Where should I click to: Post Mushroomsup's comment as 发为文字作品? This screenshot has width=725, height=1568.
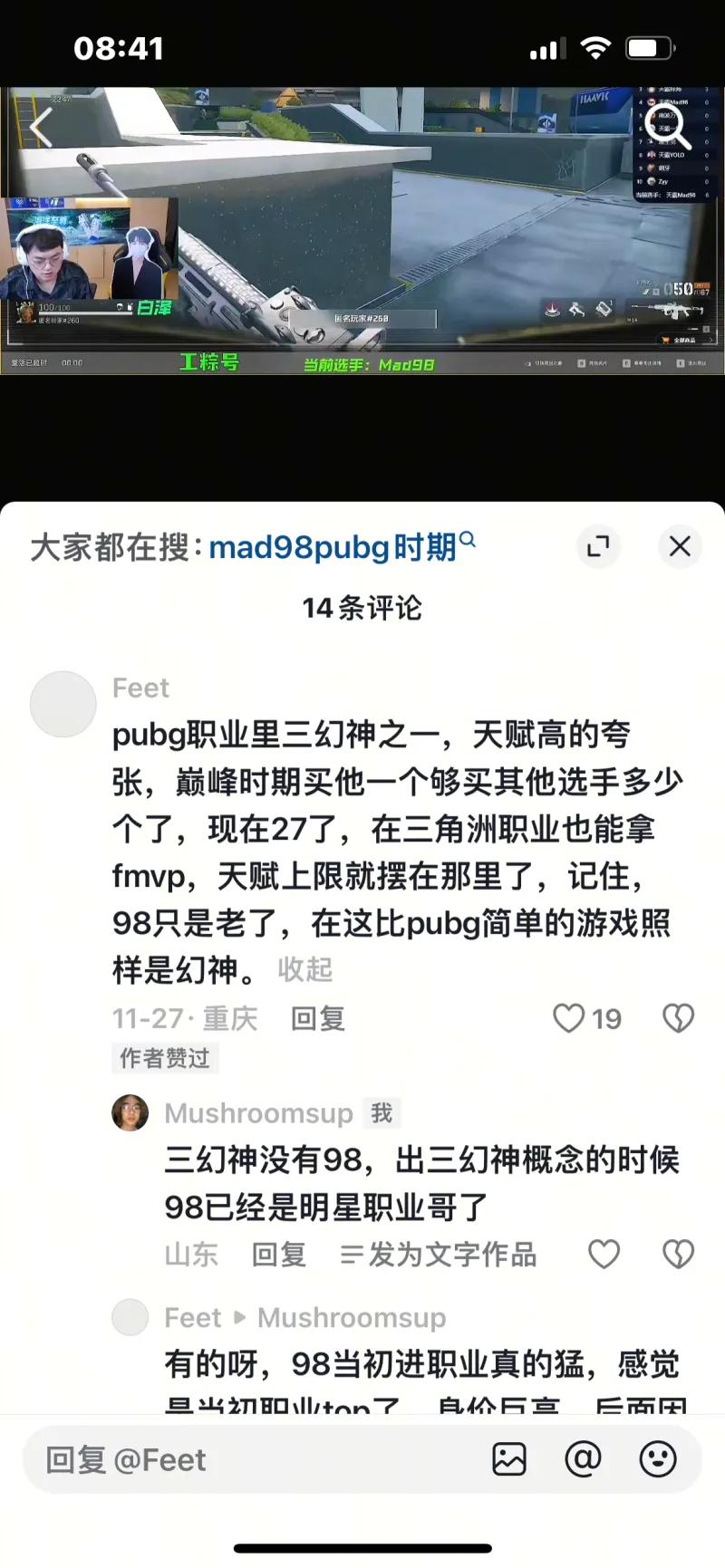pyautogui.click(x=439, y=1255)
